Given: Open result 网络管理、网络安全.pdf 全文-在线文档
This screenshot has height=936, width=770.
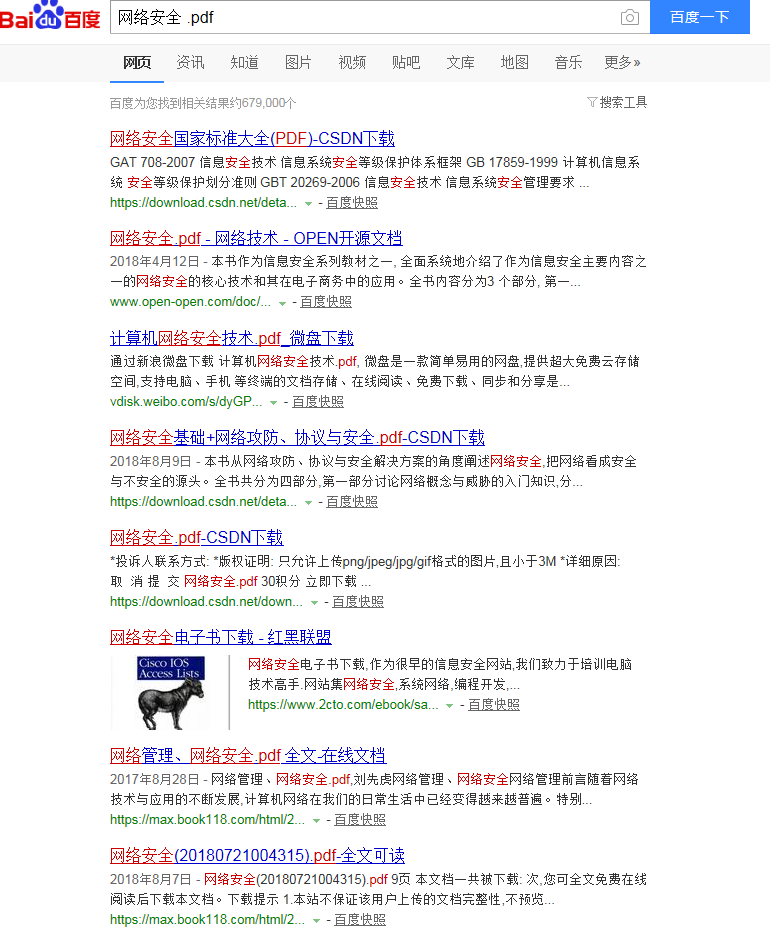Looking at the screenshot, I should coord(247,755).
